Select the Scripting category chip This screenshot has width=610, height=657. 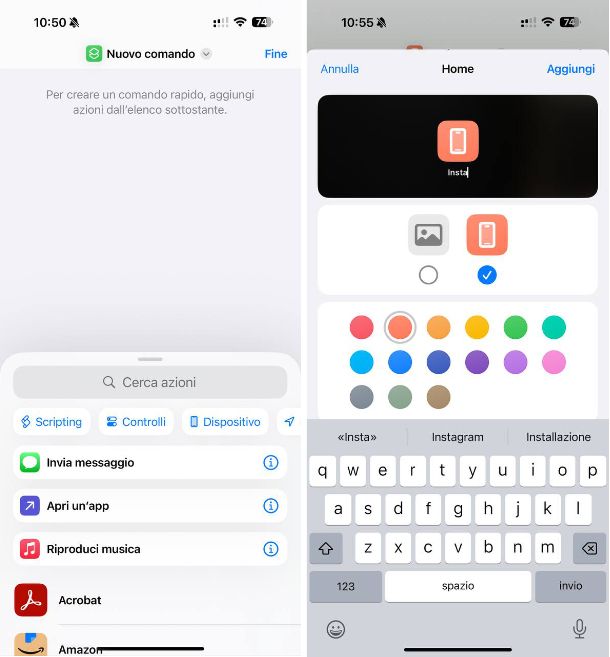52,422
